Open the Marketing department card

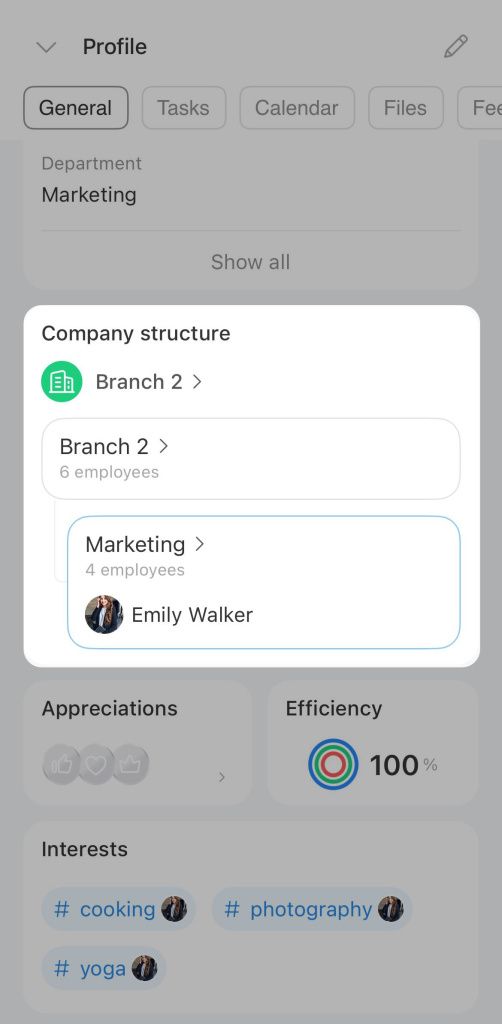[264, 582]
